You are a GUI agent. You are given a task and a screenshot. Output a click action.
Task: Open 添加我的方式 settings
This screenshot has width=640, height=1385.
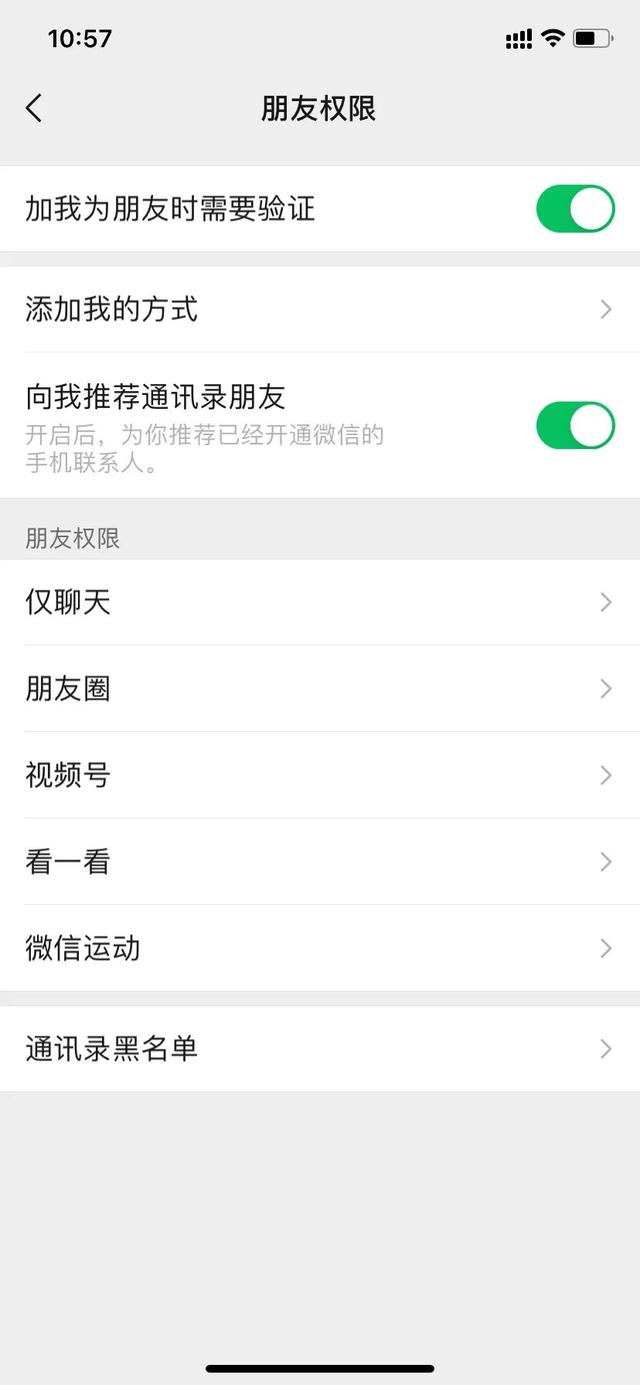click(x=320, y=309)
